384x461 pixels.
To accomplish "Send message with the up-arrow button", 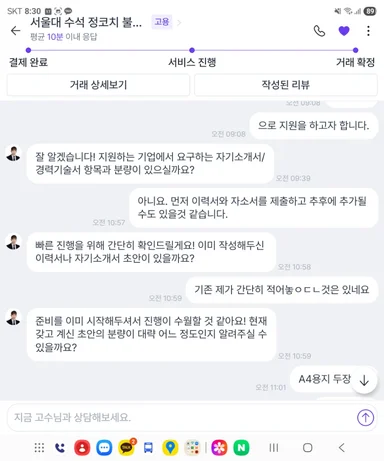I will tap(365, 417).
